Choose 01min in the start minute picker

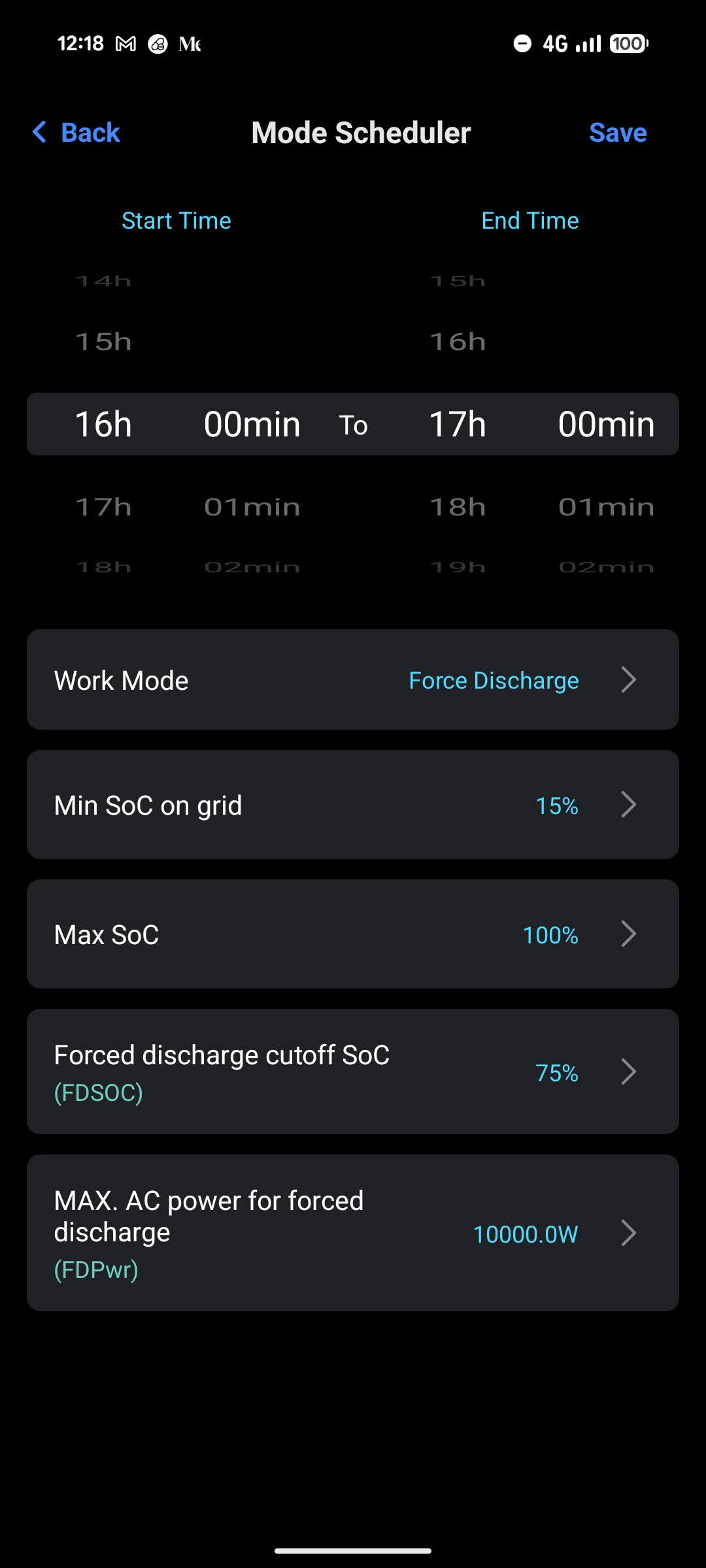252,507
